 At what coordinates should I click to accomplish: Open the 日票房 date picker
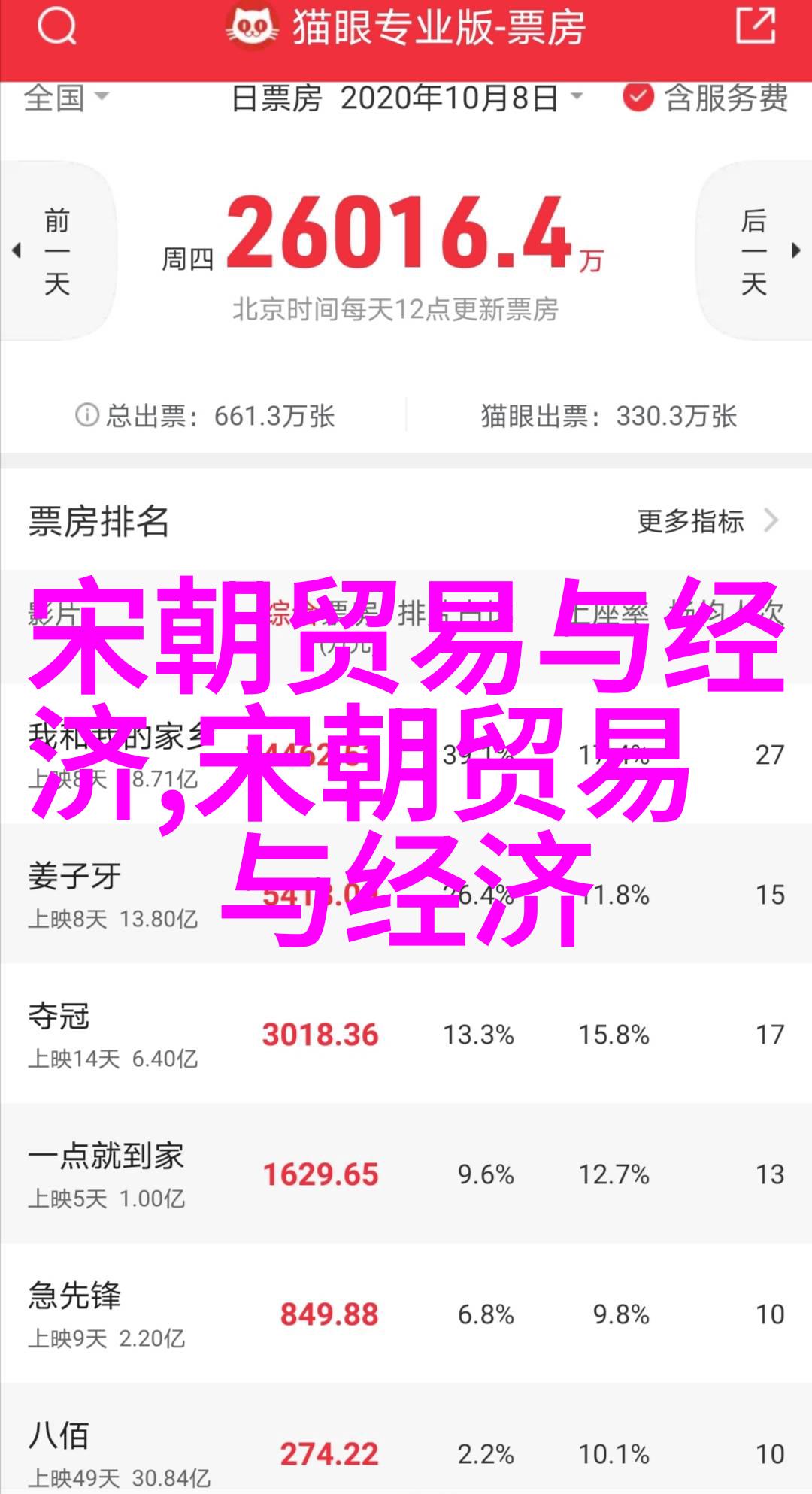tap(406, 98)
